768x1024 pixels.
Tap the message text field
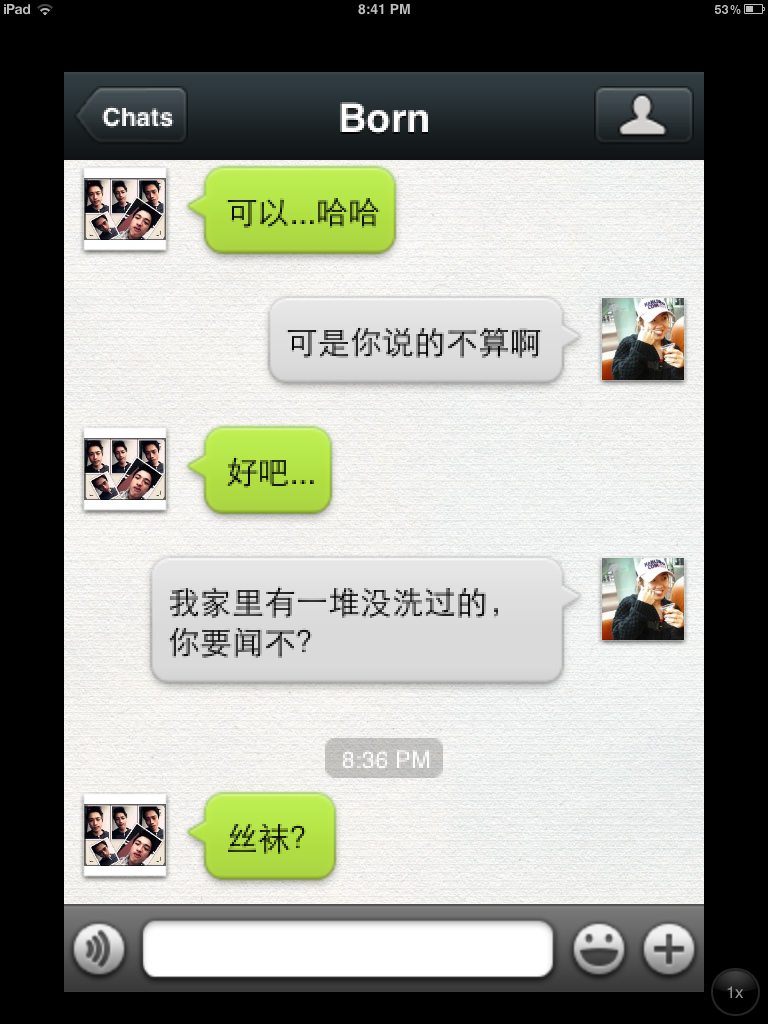coord(347,948)
